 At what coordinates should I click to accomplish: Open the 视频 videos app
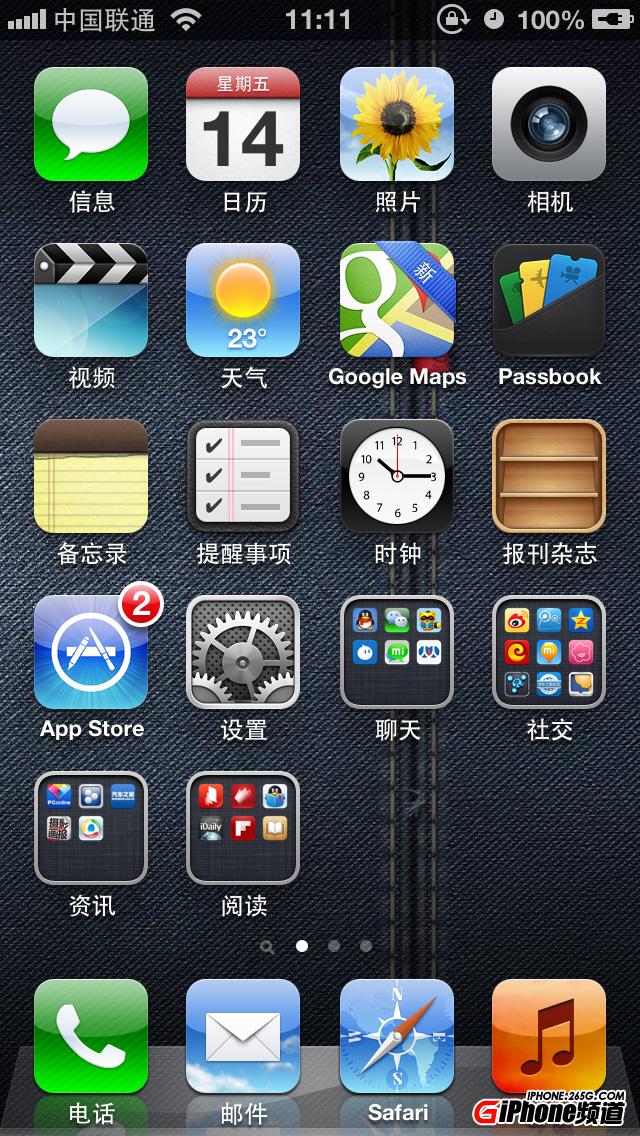pos(91,300)
